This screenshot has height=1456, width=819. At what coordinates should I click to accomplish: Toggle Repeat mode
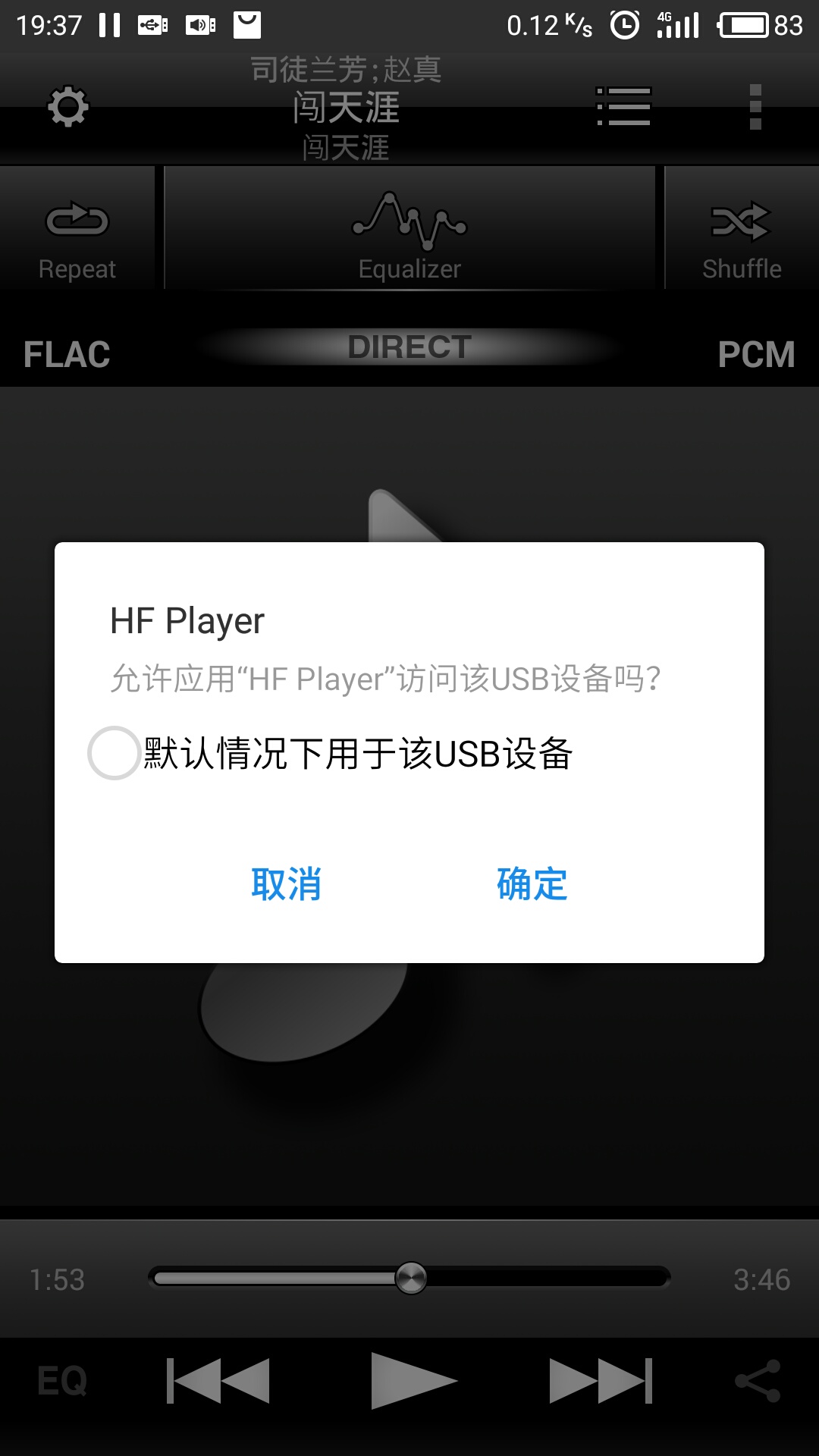77,235
